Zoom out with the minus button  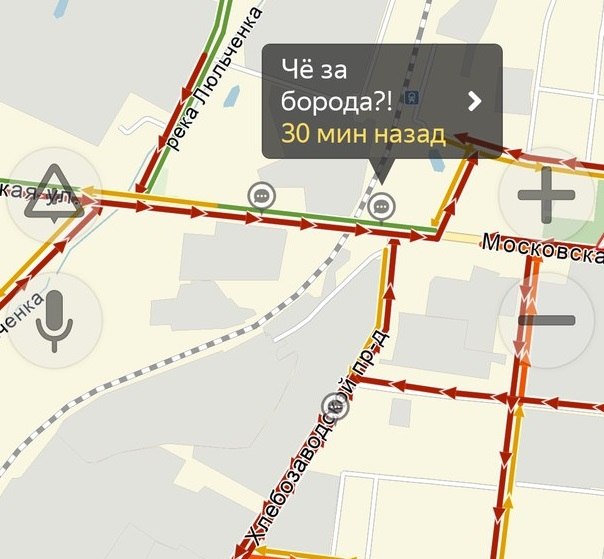546,319
